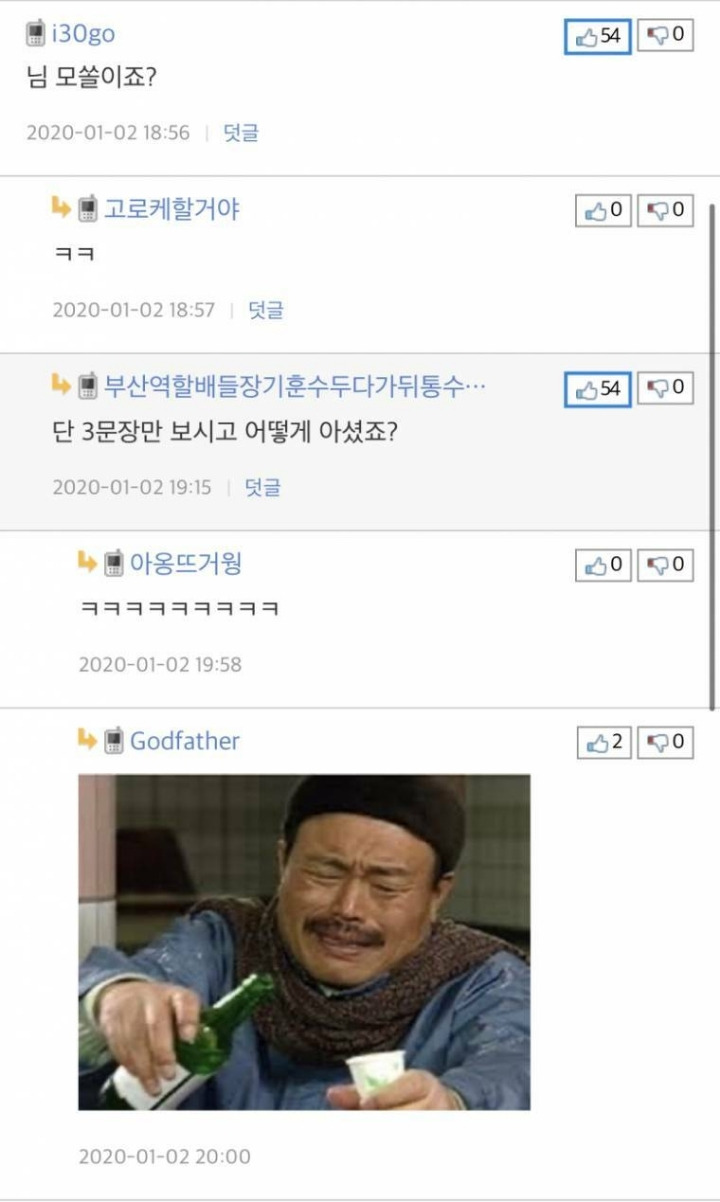
Task: Downvote Godfather's image reply
Action: tap(665, 742)
